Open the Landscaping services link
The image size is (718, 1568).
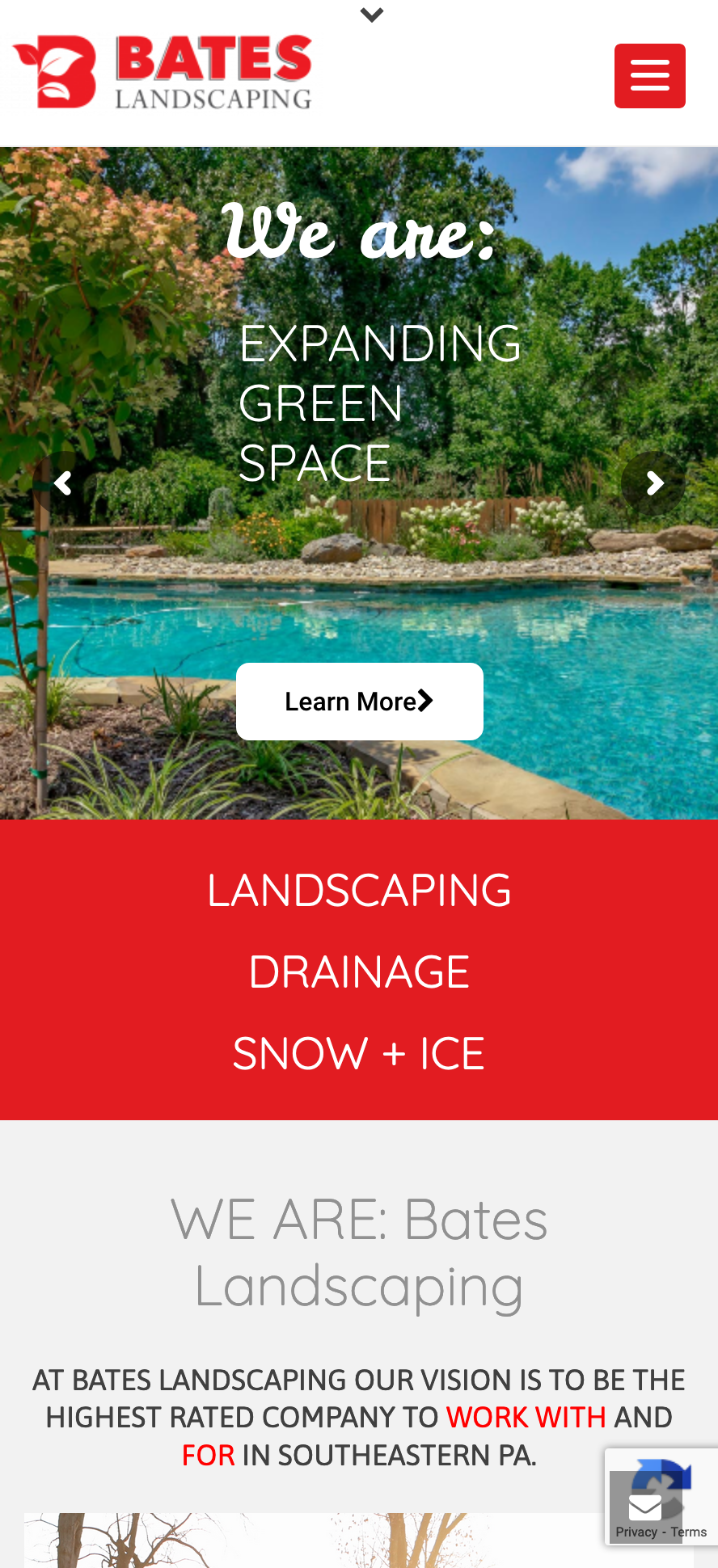(359, 891)
